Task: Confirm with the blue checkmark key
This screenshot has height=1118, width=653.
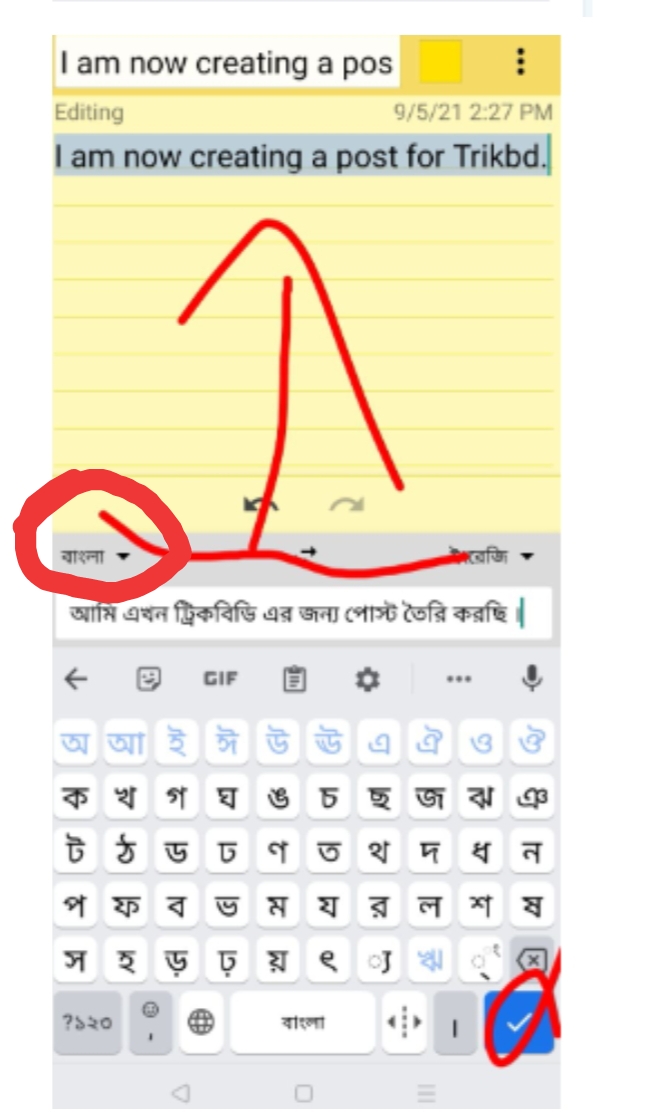Action: click(x=519, y=1022)
